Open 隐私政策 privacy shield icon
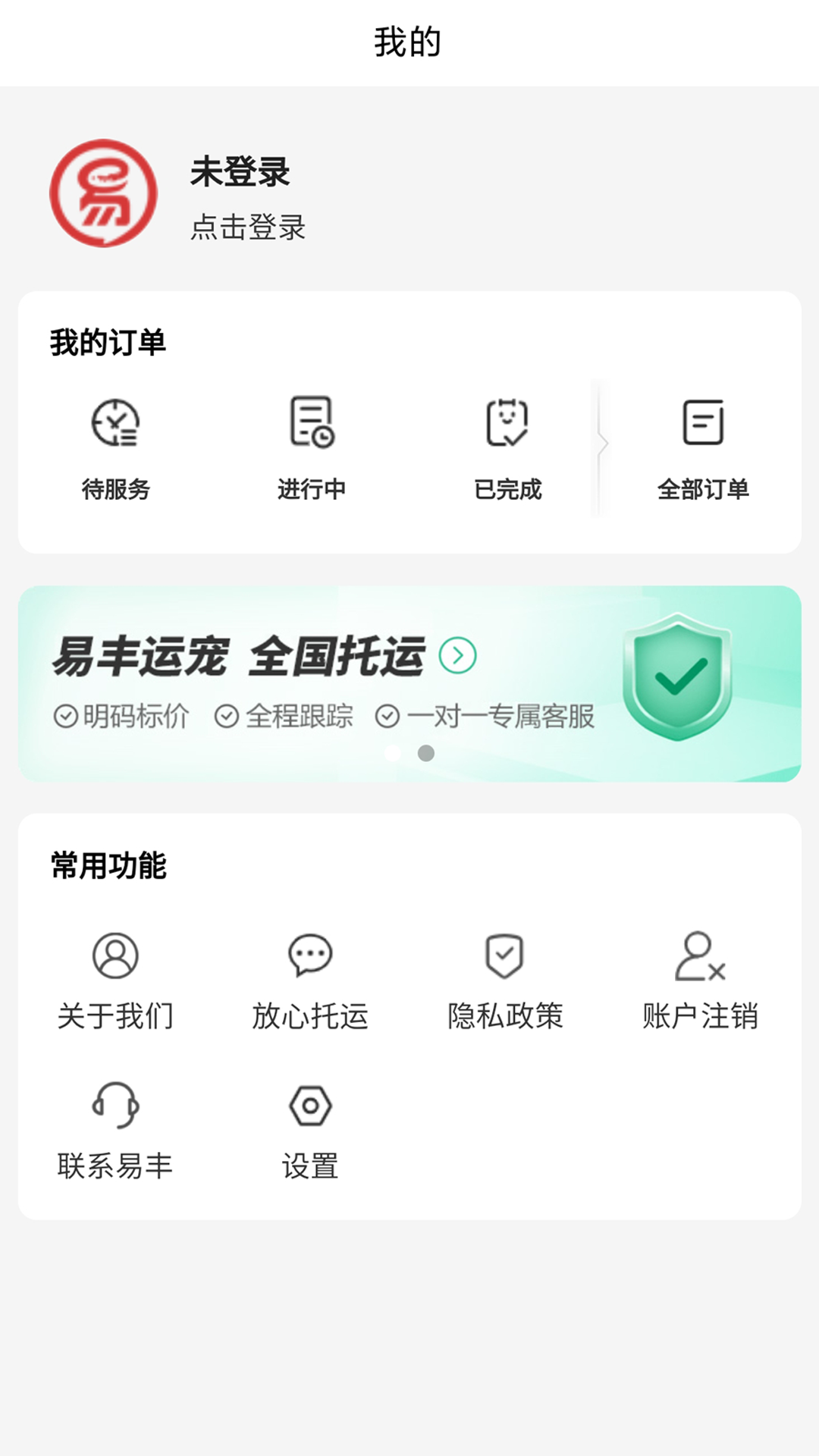Viewport: 819px width, 1456px height. tap(505, 955)
